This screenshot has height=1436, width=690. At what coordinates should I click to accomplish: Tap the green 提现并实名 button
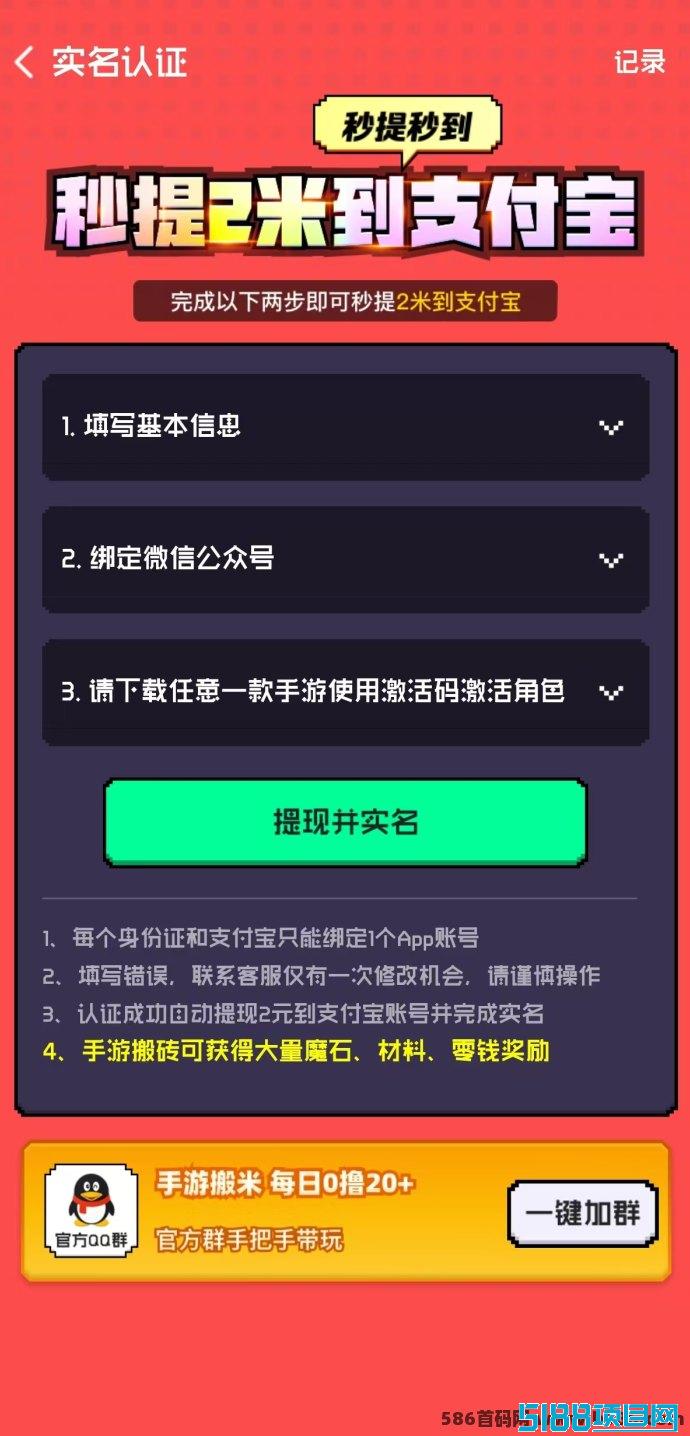coord(346,822)
